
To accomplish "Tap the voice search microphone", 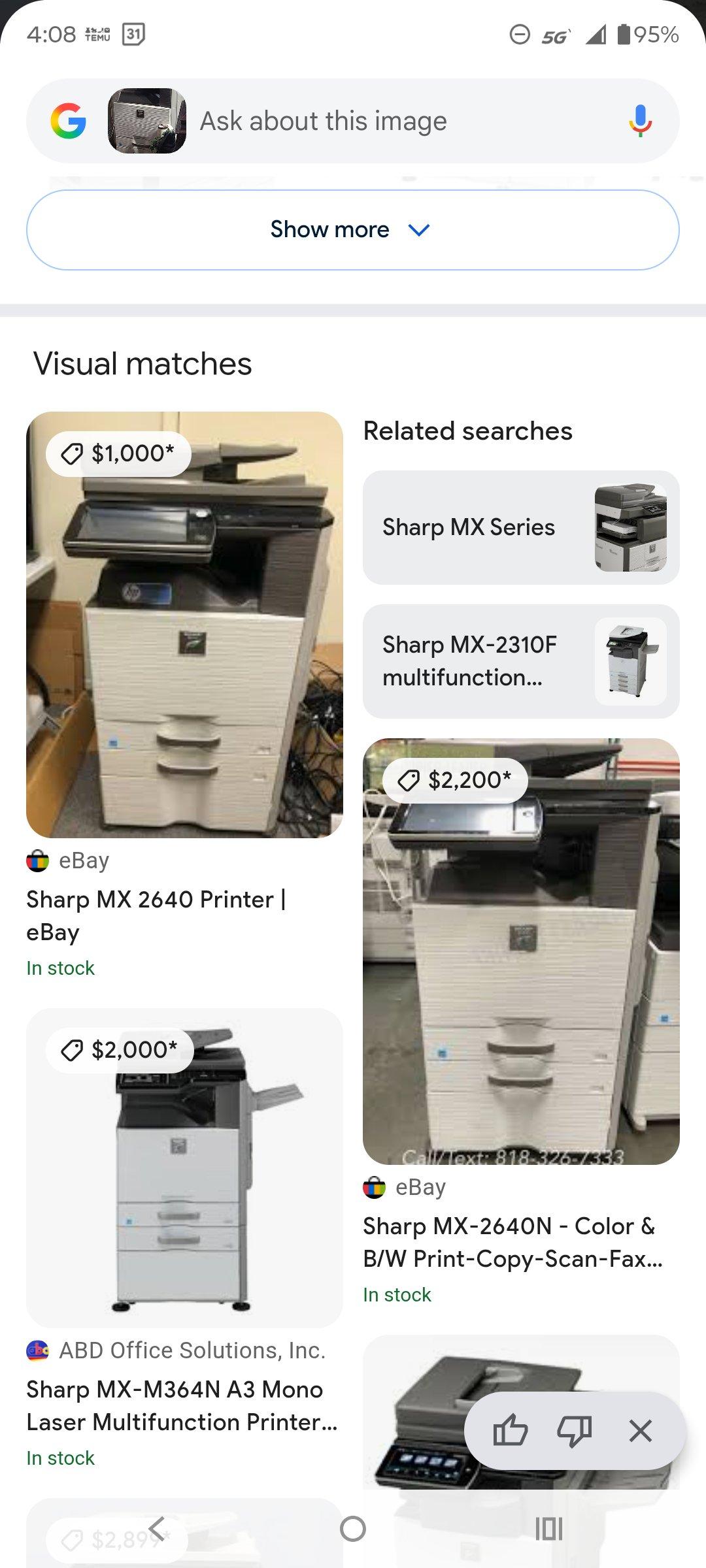I will (640, 121).
